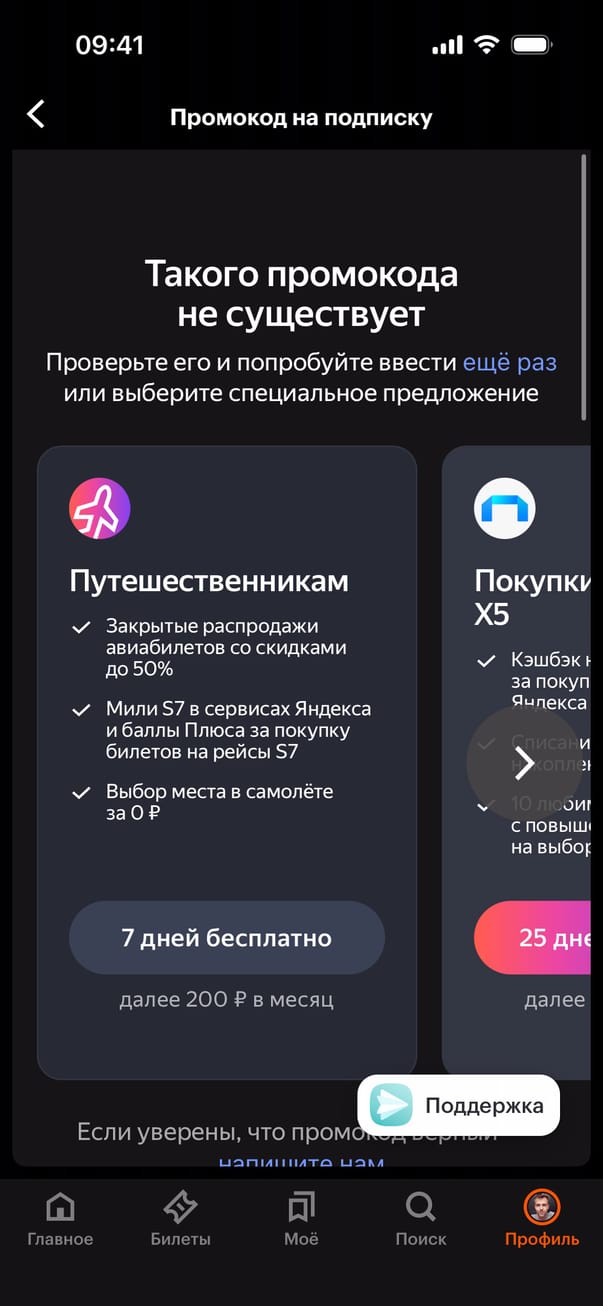Start the 7 дней бесплатно offer

pos(226,938)
